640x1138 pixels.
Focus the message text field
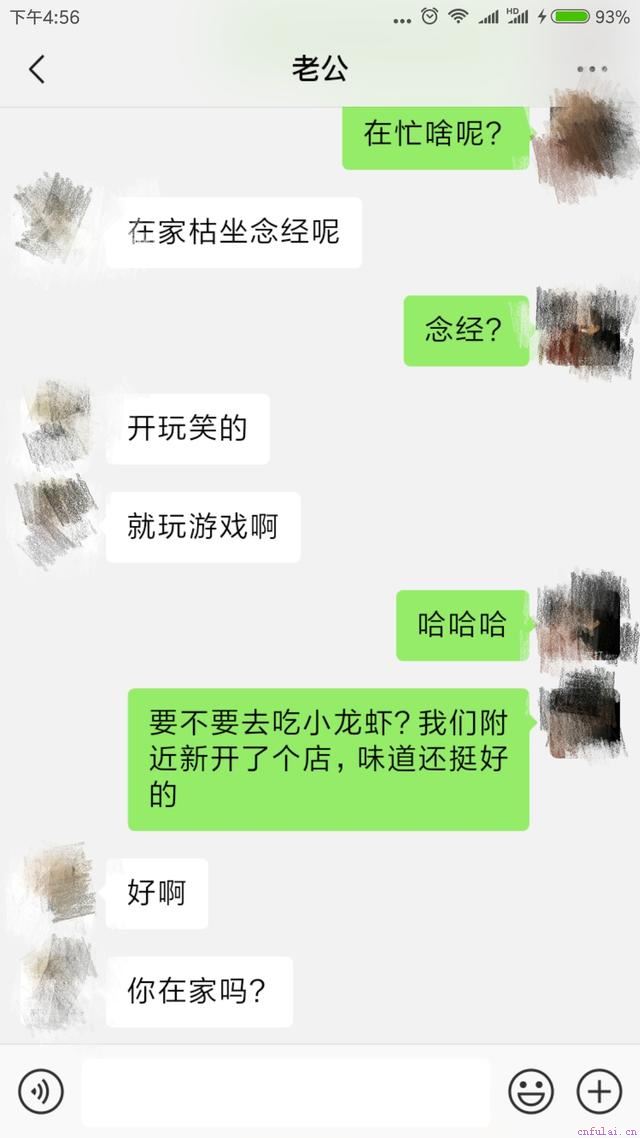(x=286, y=1091)
